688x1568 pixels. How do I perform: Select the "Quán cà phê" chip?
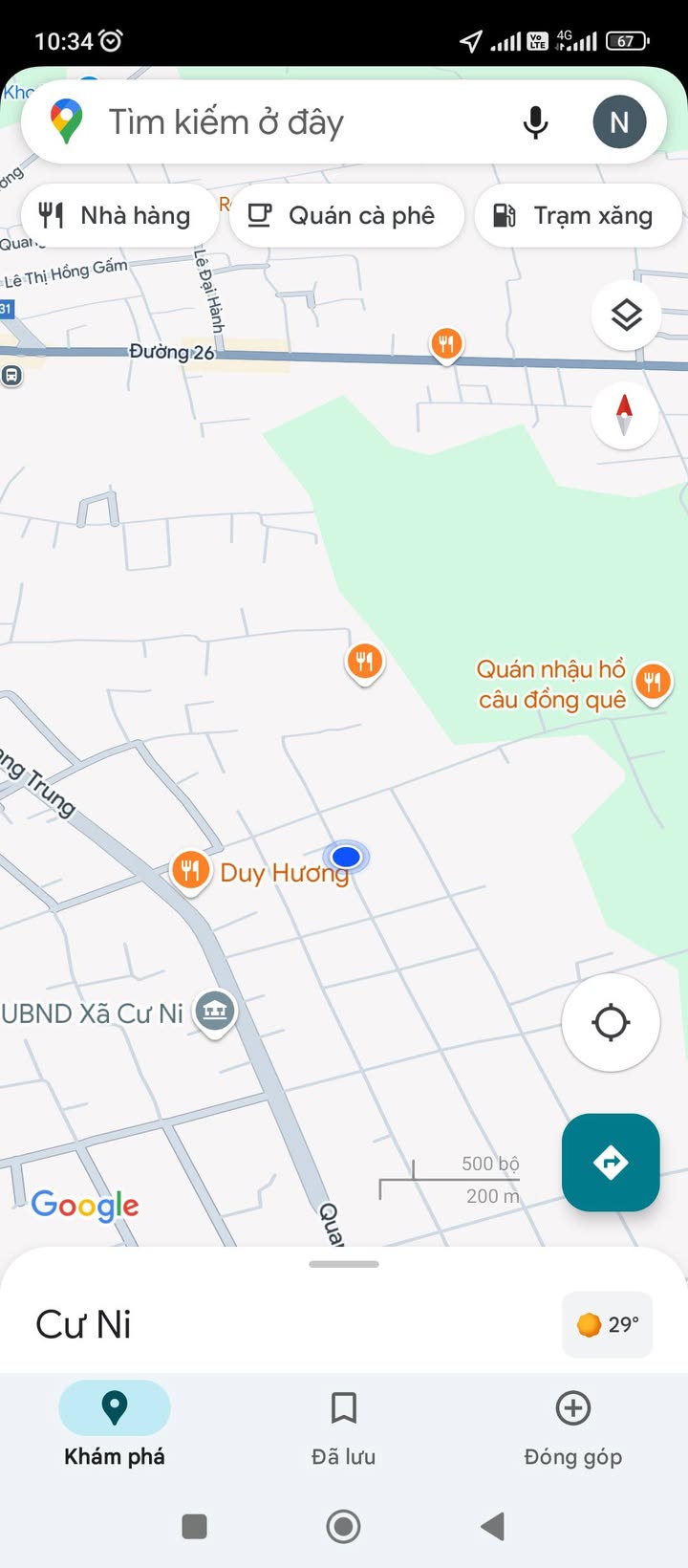[x=346, y=216]
